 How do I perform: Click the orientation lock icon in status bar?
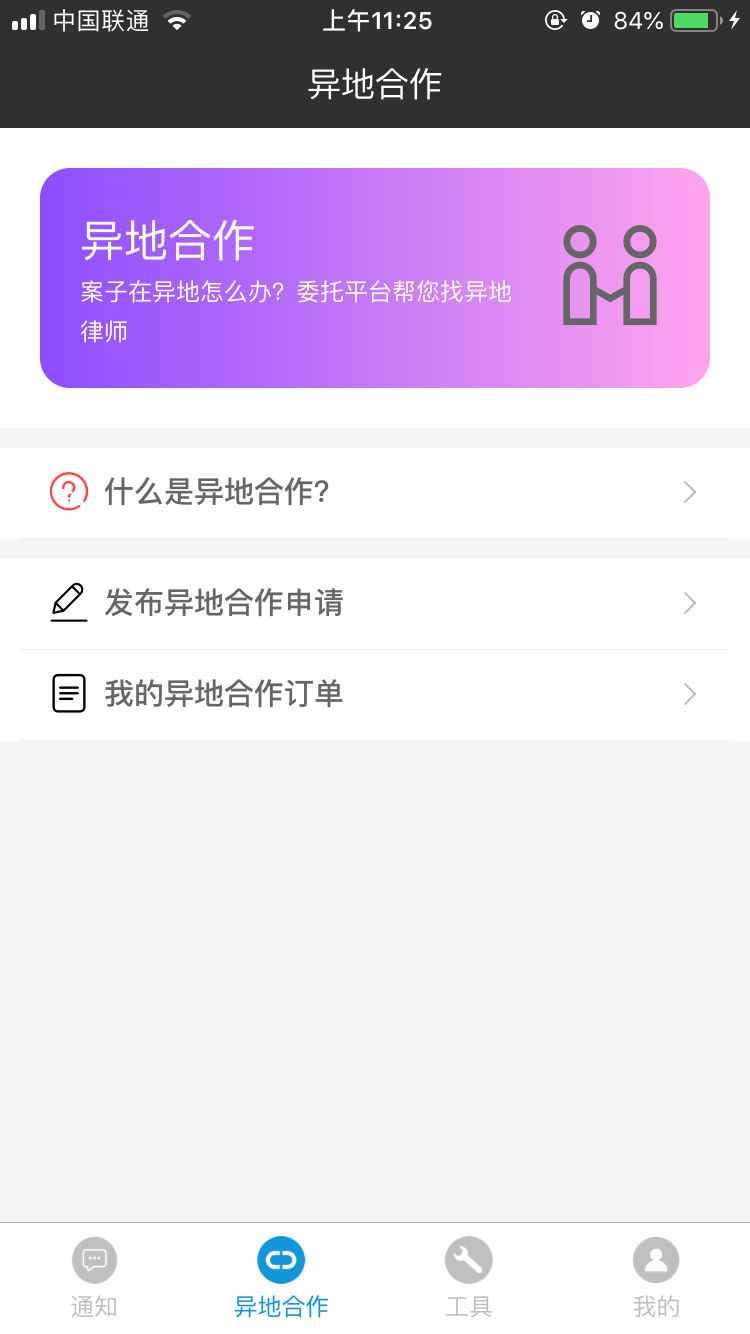[x=556, y=20]
